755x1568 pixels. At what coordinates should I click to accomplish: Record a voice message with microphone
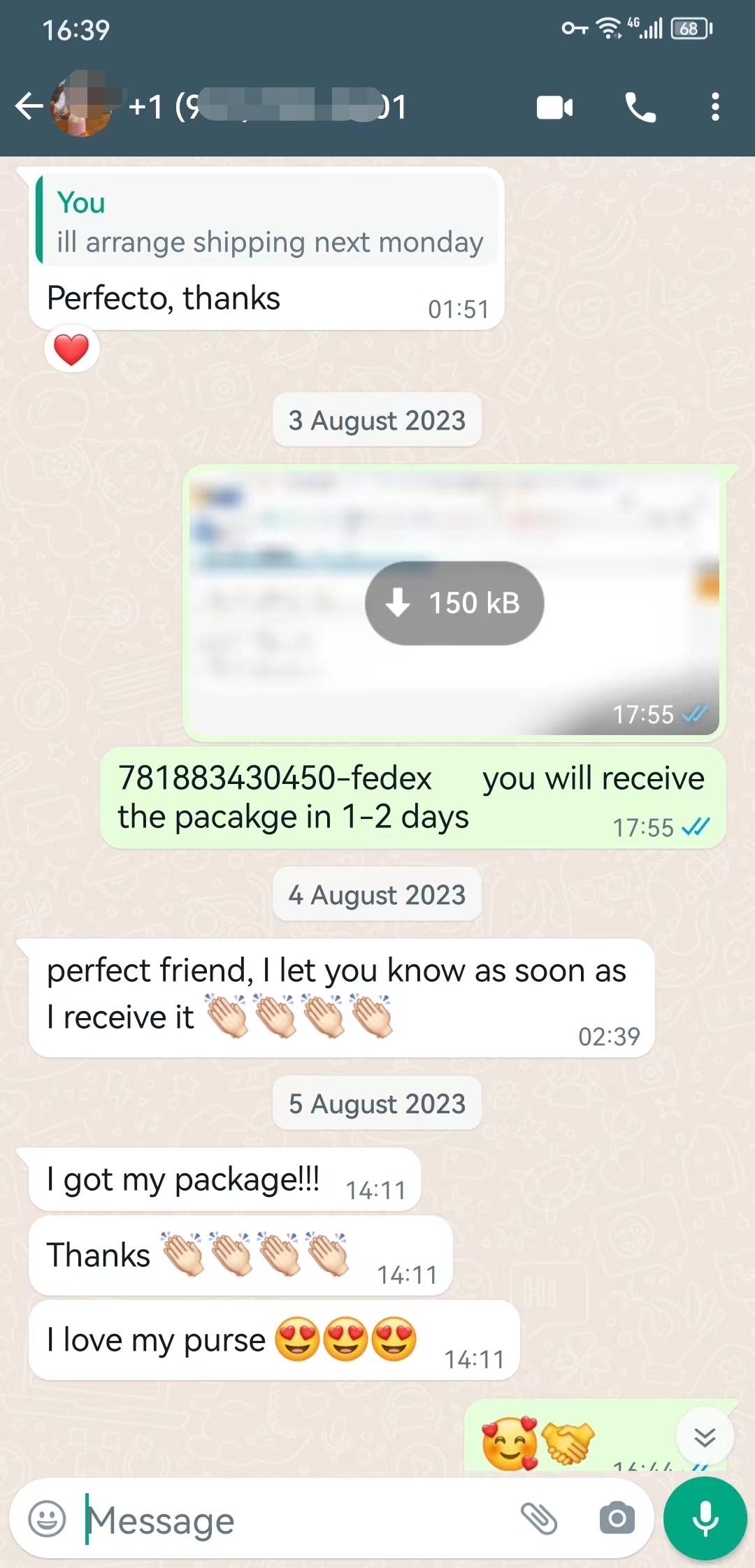pyautogui.click(x=705, y=1518)
